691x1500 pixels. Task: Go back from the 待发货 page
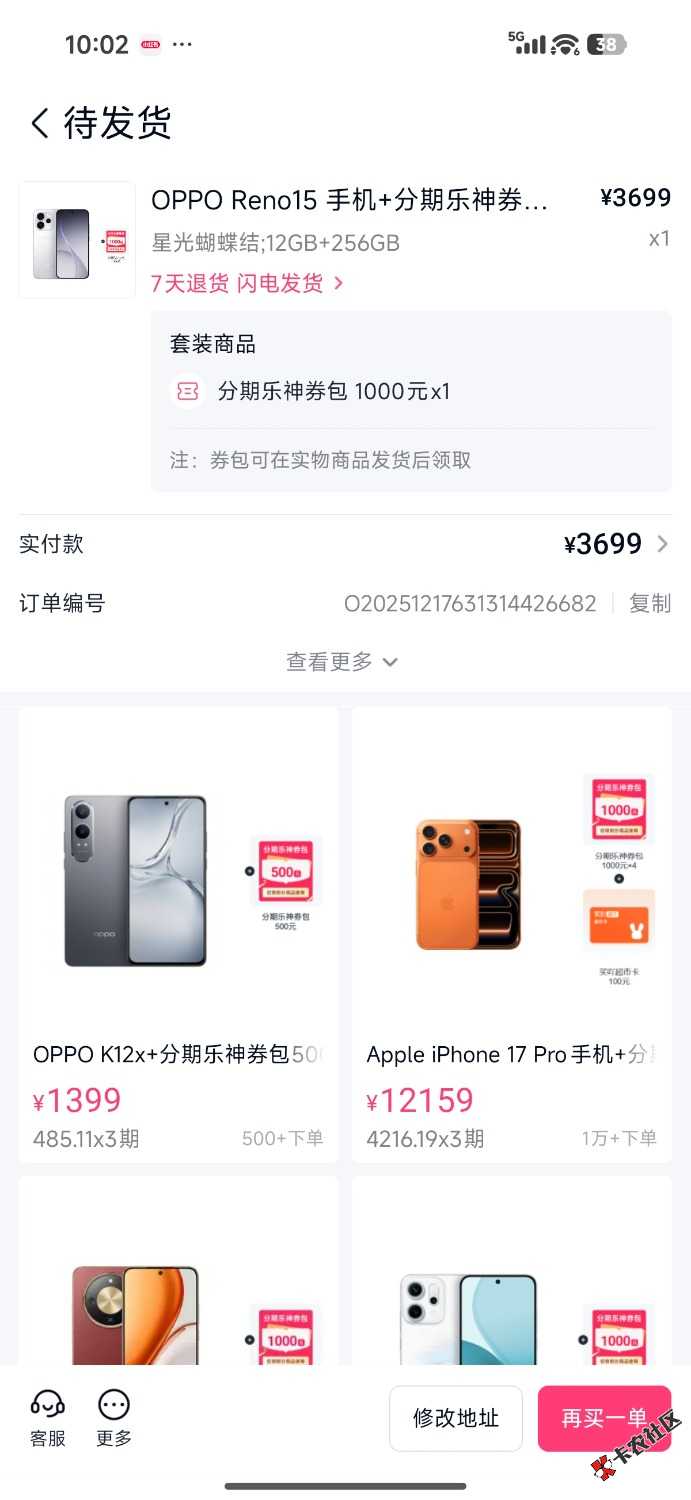[x=40, y=123]
